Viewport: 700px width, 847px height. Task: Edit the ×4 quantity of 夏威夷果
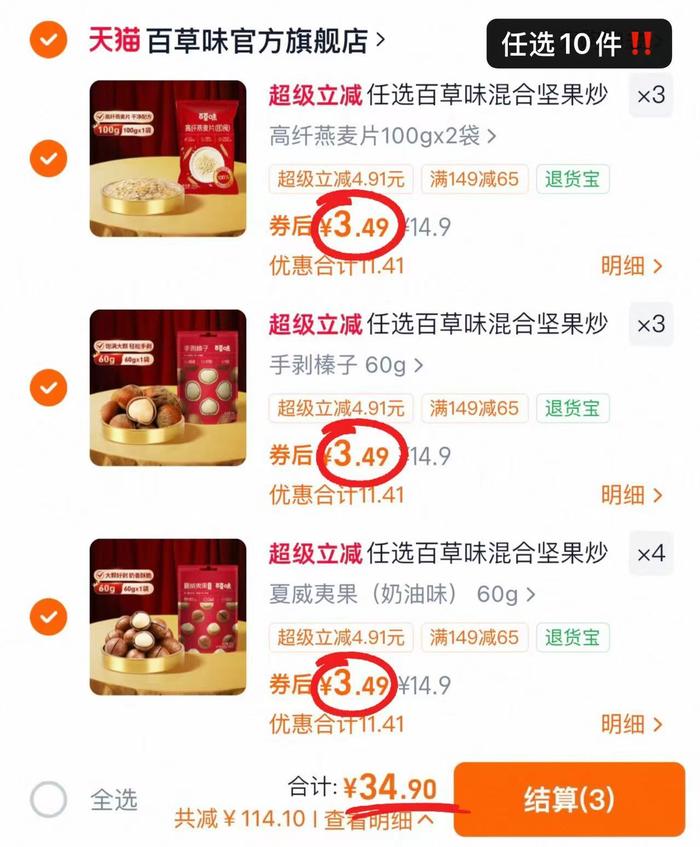pyautogui.click(x=651, y=554)
